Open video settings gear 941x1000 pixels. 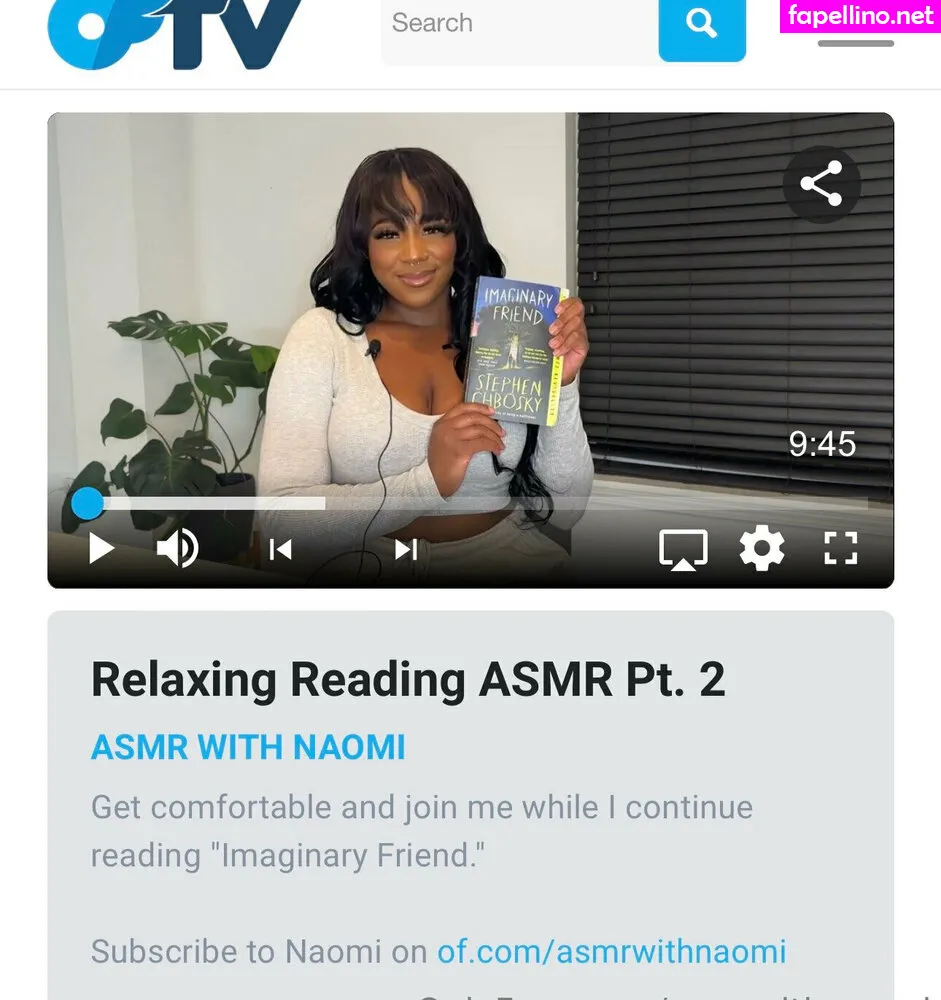coord(762,549)
